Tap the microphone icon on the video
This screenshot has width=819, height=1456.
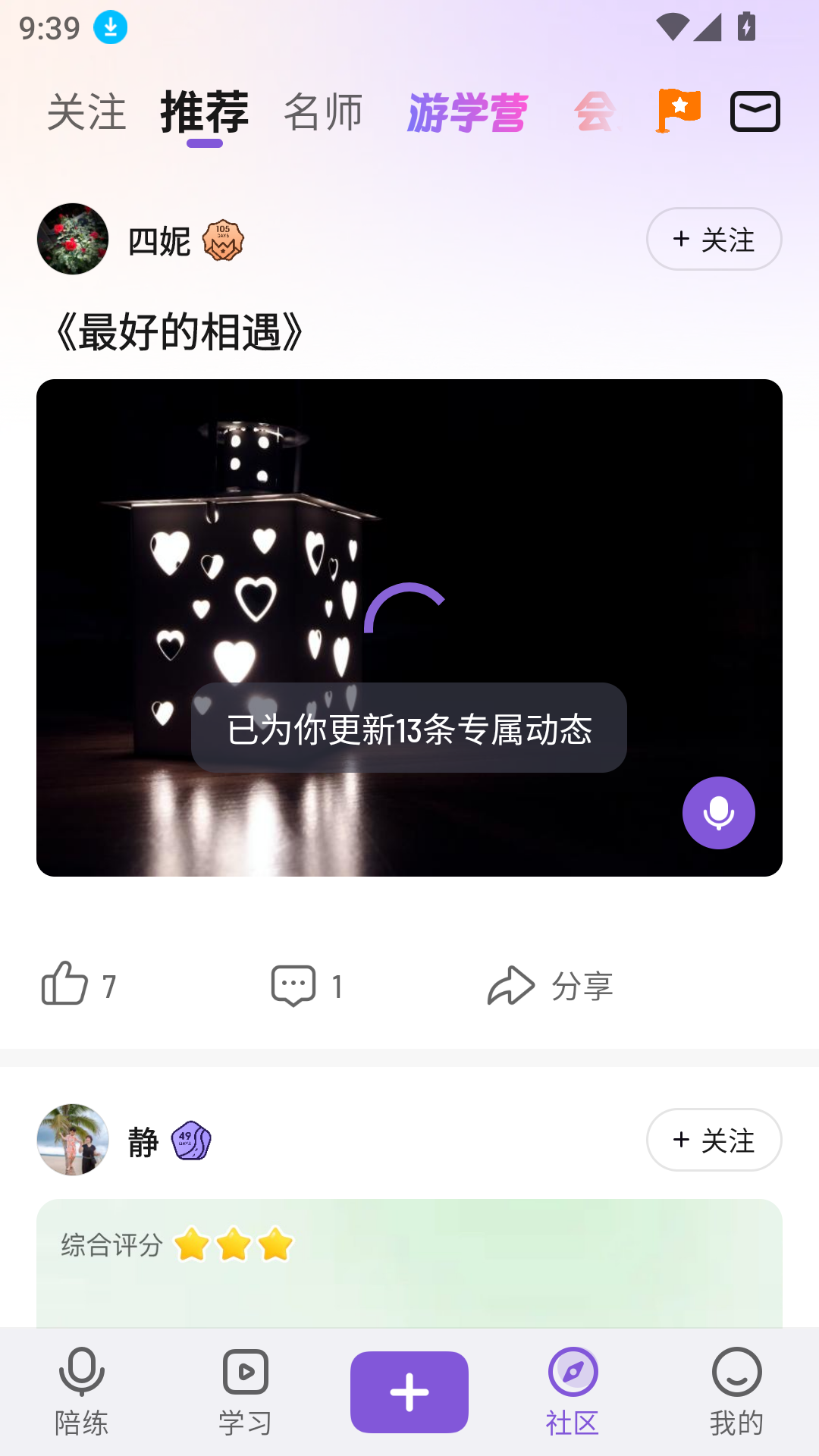point(718,812)
